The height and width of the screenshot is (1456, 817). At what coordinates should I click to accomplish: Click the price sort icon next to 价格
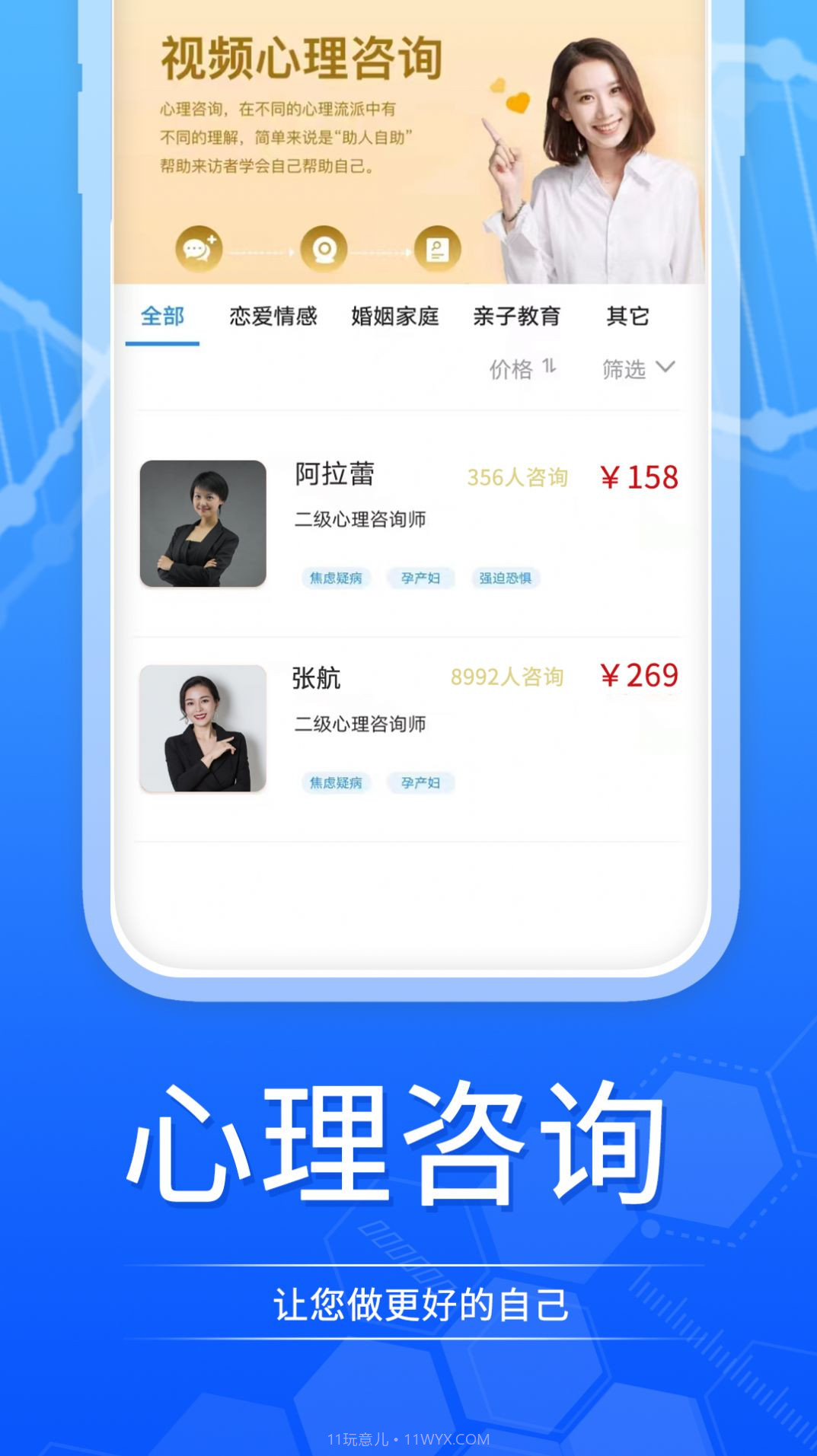click(x=550, y=368)
